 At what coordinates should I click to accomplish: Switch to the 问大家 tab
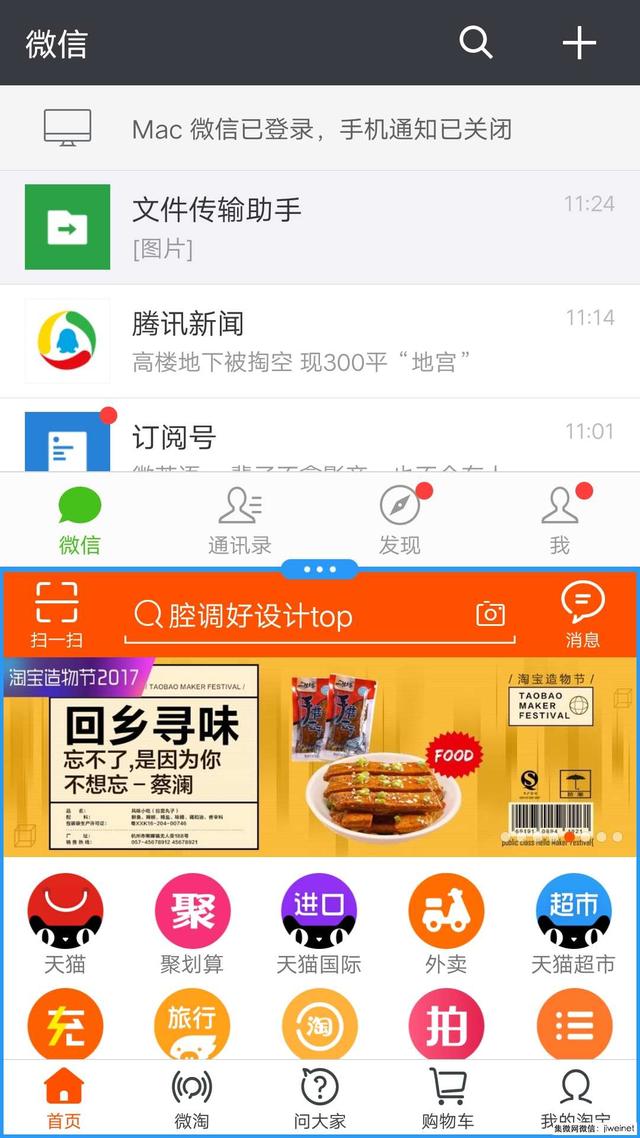pos(319,1099)
